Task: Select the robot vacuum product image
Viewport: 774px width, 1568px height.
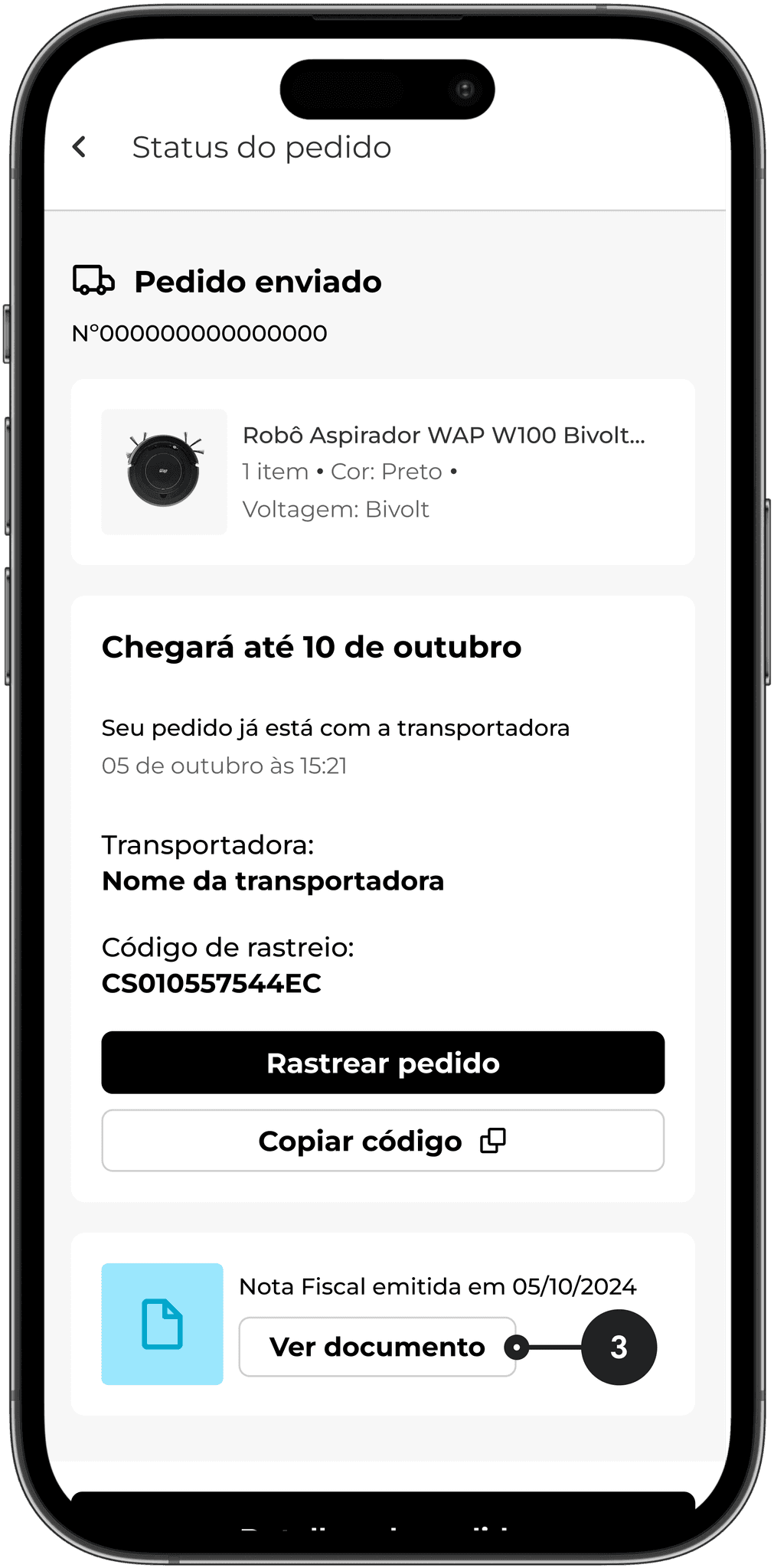Action: pyautogui.click(x=162, y=470)
